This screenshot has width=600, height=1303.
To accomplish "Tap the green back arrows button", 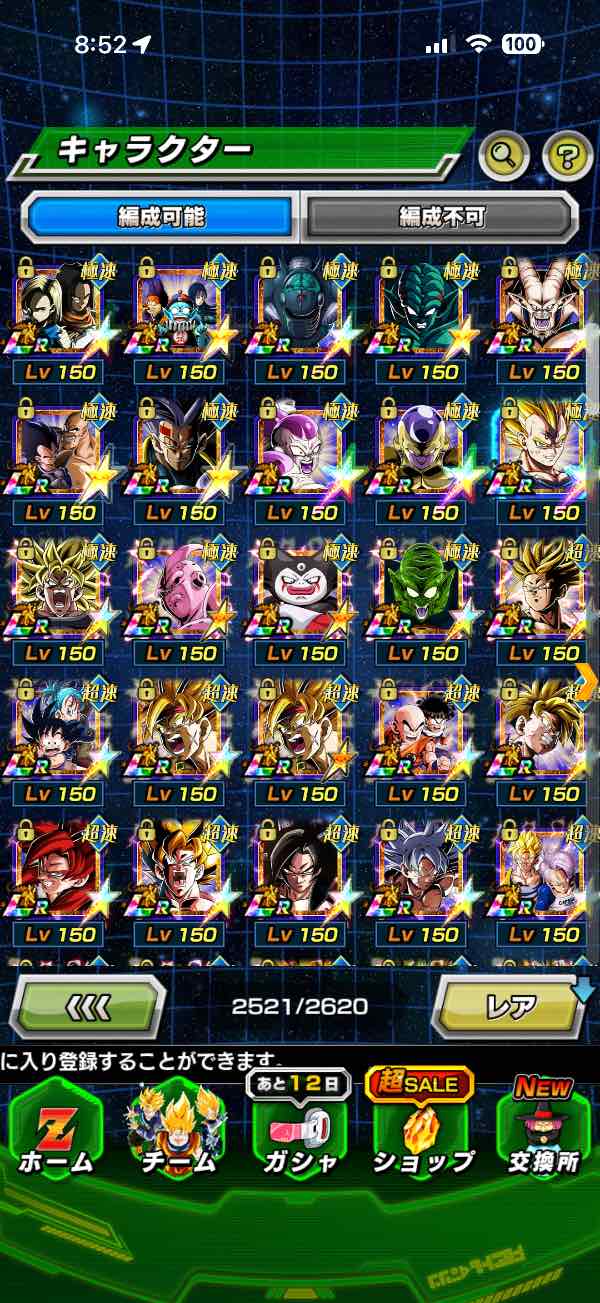I will point(86,1005).
